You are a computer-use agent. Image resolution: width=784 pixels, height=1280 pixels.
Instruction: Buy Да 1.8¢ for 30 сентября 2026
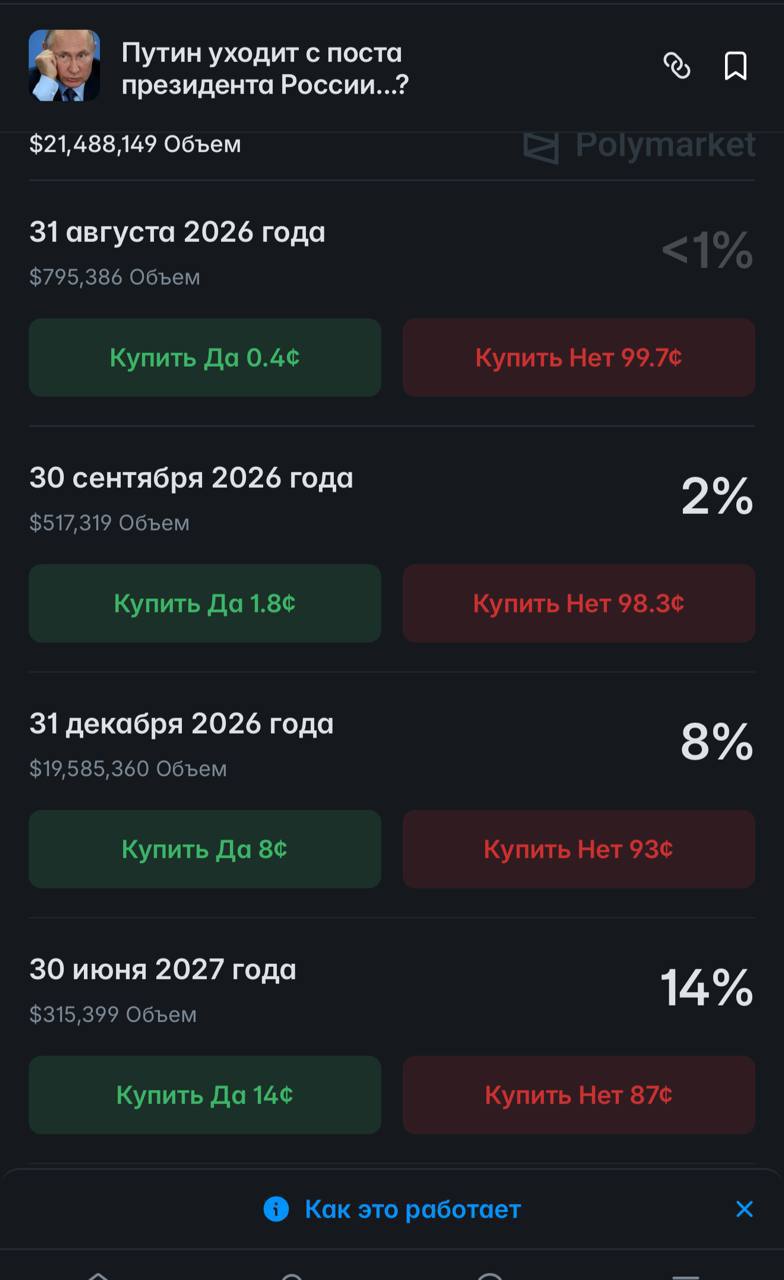(x=205, y=603)
